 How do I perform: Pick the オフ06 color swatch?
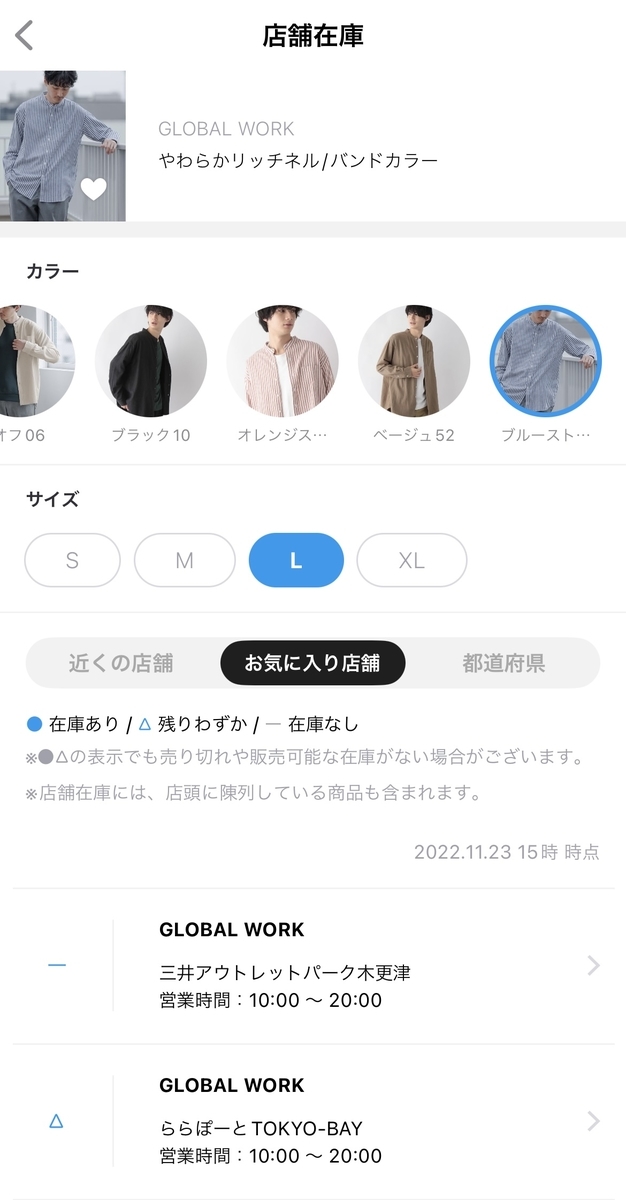click(34, 361)
